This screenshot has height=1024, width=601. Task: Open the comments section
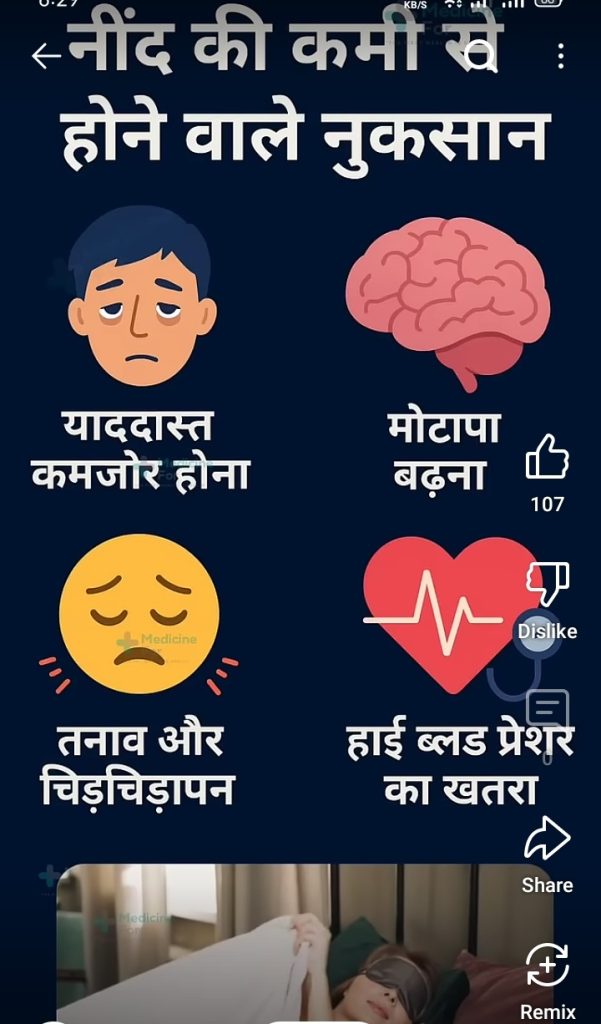pyautogui.click(x=547, y=711)
